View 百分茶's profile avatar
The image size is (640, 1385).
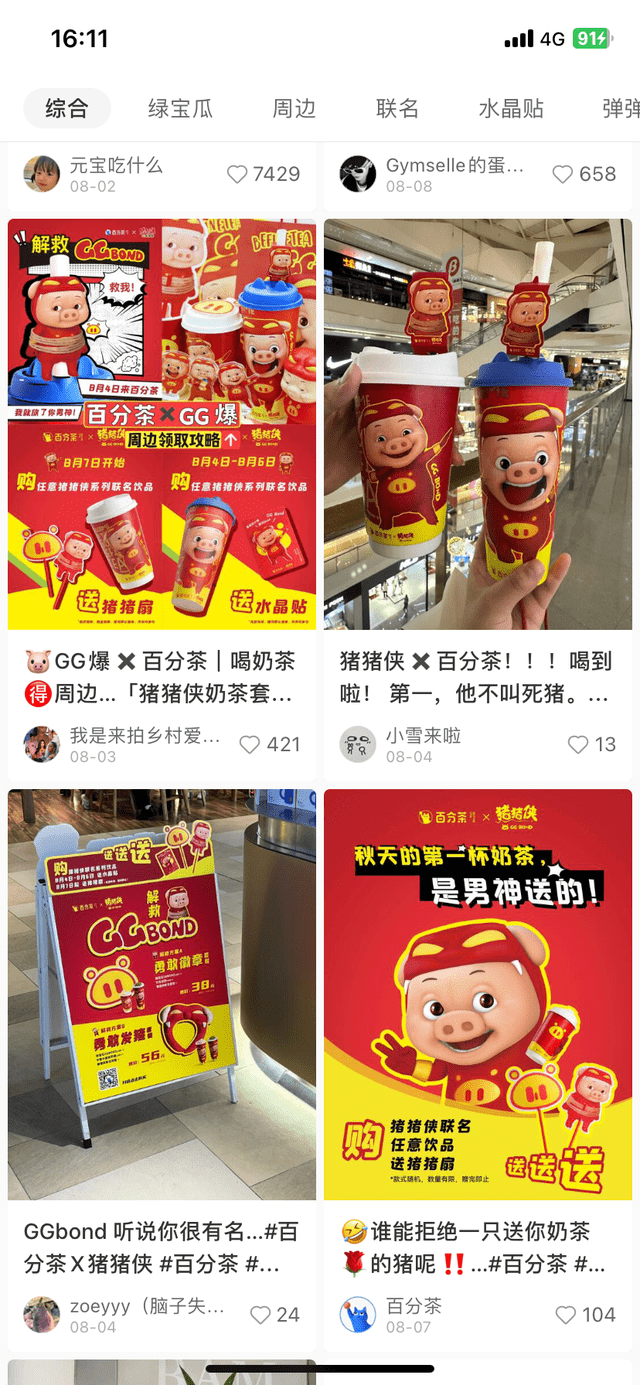[357, 1314]
